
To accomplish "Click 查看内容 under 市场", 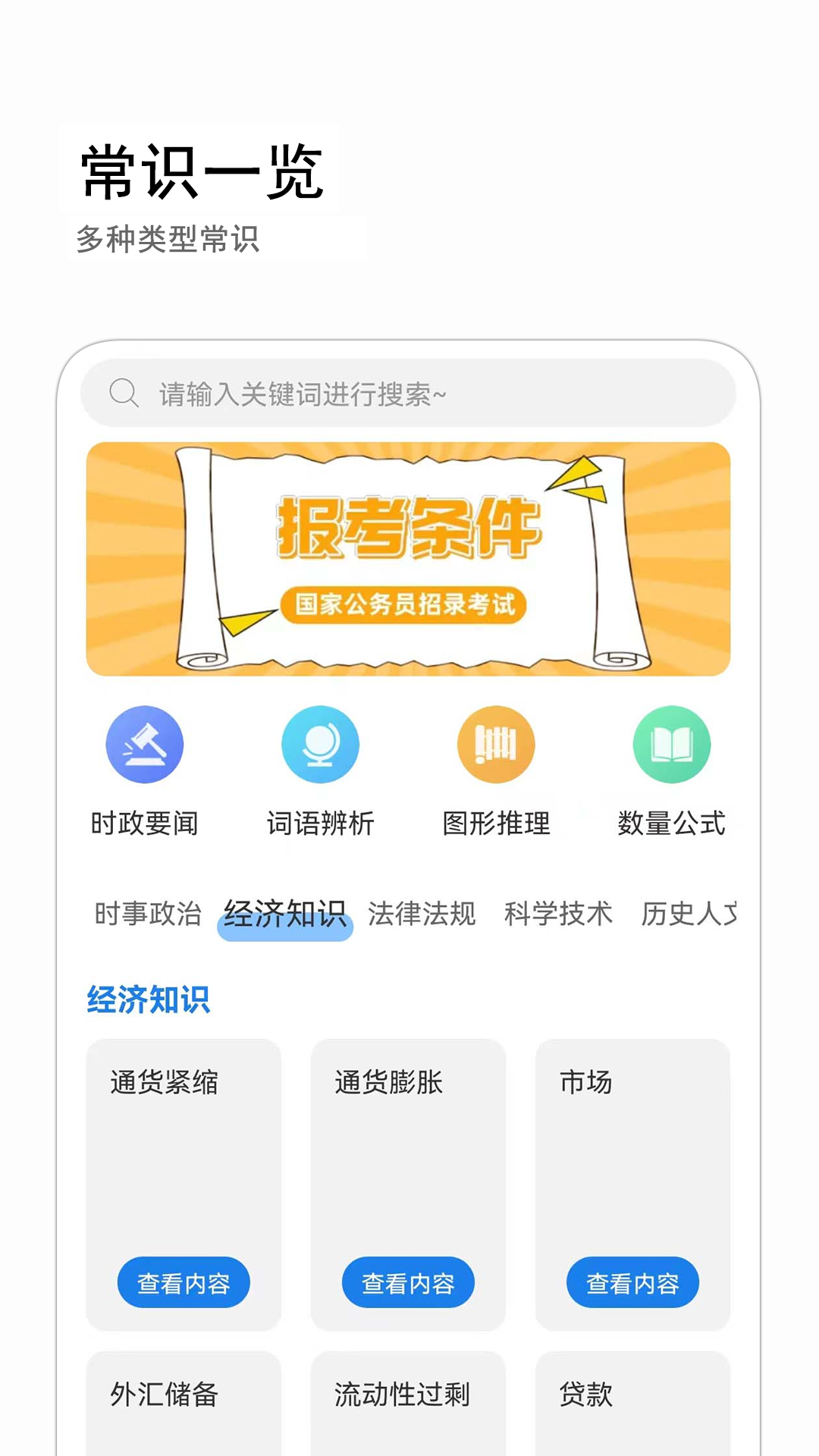I will tap(634, 1282).
